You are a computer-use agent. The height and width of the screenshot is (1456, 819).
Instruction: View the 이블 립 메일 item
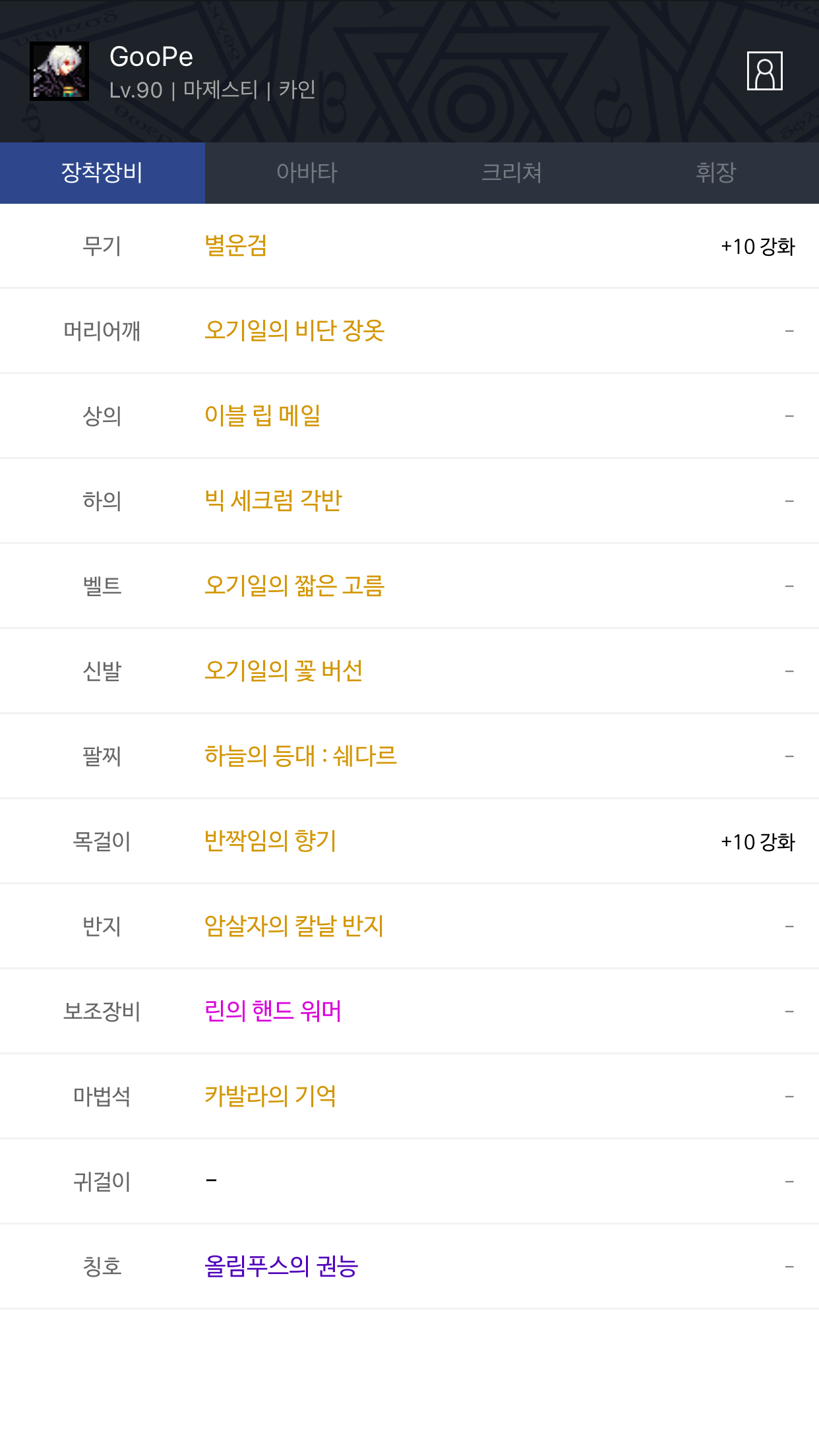pyautogui.click(x=262, y=415)
